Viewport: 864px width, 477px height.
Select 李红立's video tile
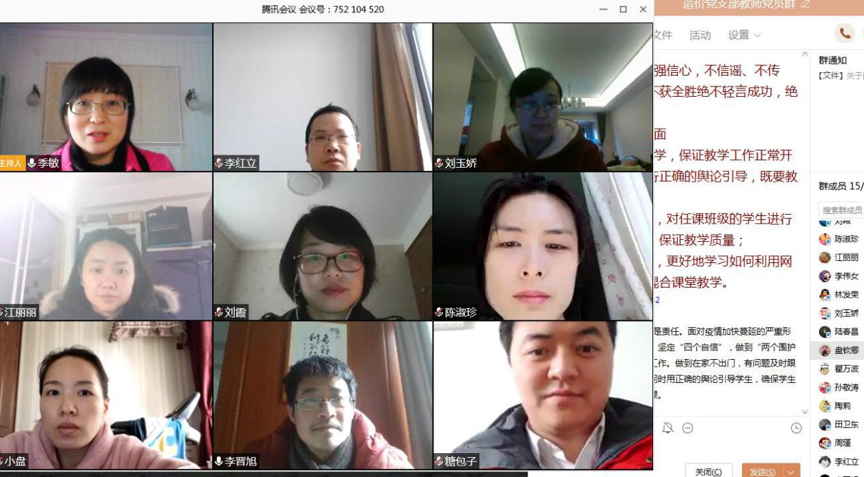[x=322, y=97]
